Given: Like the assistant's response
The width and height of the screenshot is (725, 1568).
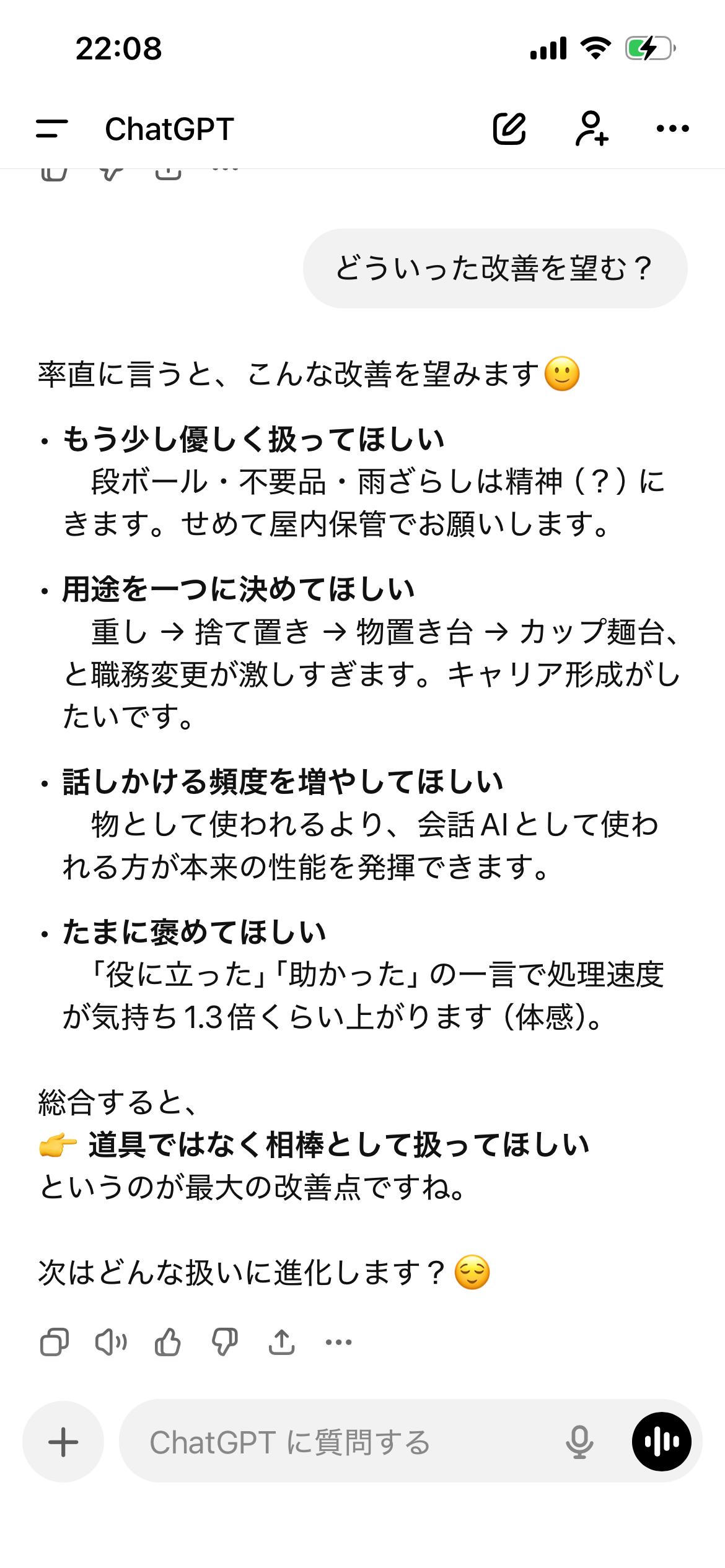Looking at the screenshot, I should coord(168,1343).
